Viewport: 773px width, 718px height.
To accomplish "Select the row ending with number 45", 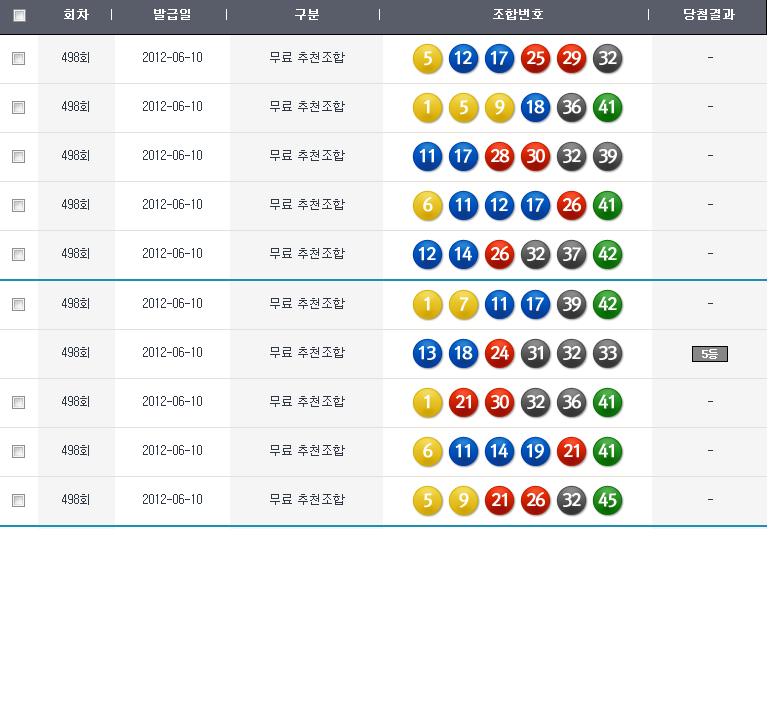I will (18, 500).
